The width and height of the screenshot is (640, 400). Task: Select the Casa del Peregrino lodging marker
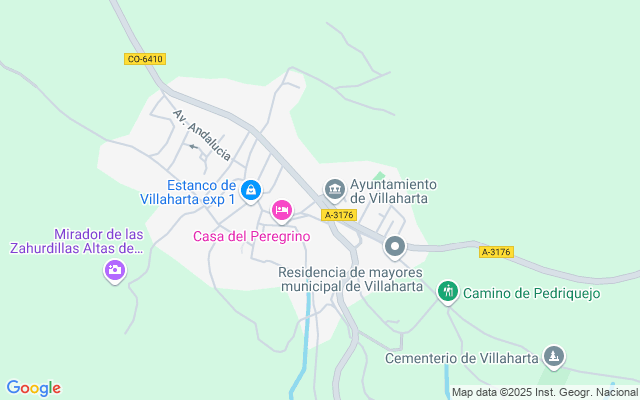(x=282, y=210)
